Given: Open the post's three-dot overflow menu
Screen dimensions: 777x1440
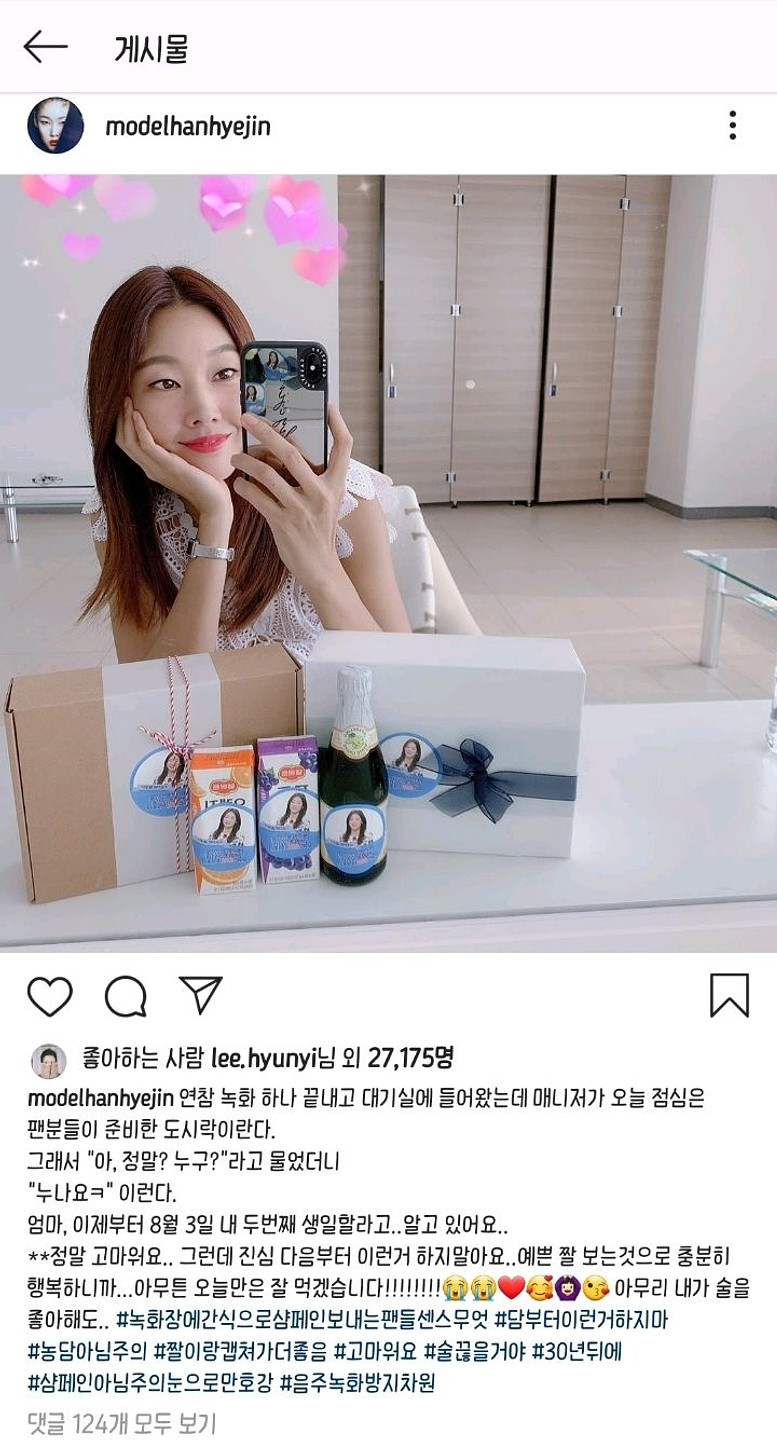Looking at the screenshot, I should (x=732, y=125).
